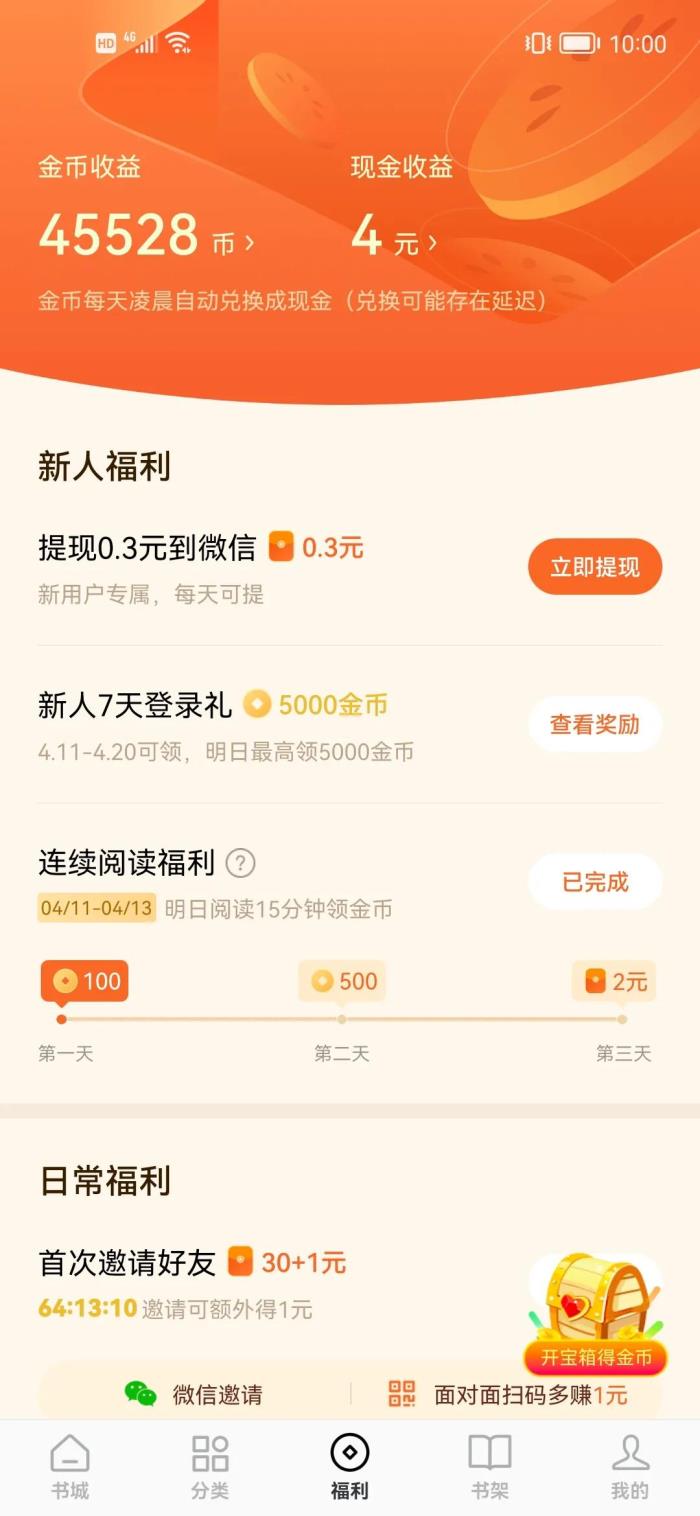Open the 现金收益 cash earnings details

(x=394, y=238)
